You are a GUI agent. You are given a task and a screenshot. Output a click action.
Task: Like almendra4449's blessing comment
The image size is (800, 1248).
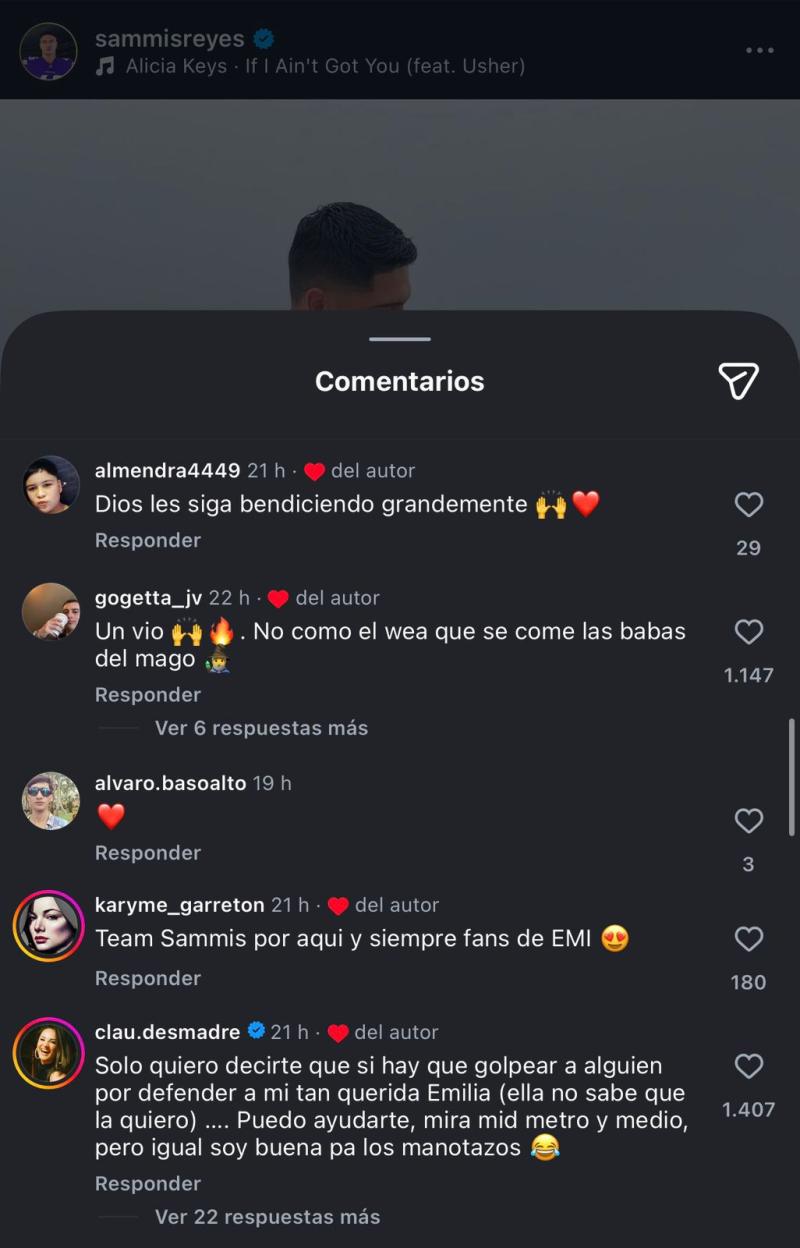[749, 504]
